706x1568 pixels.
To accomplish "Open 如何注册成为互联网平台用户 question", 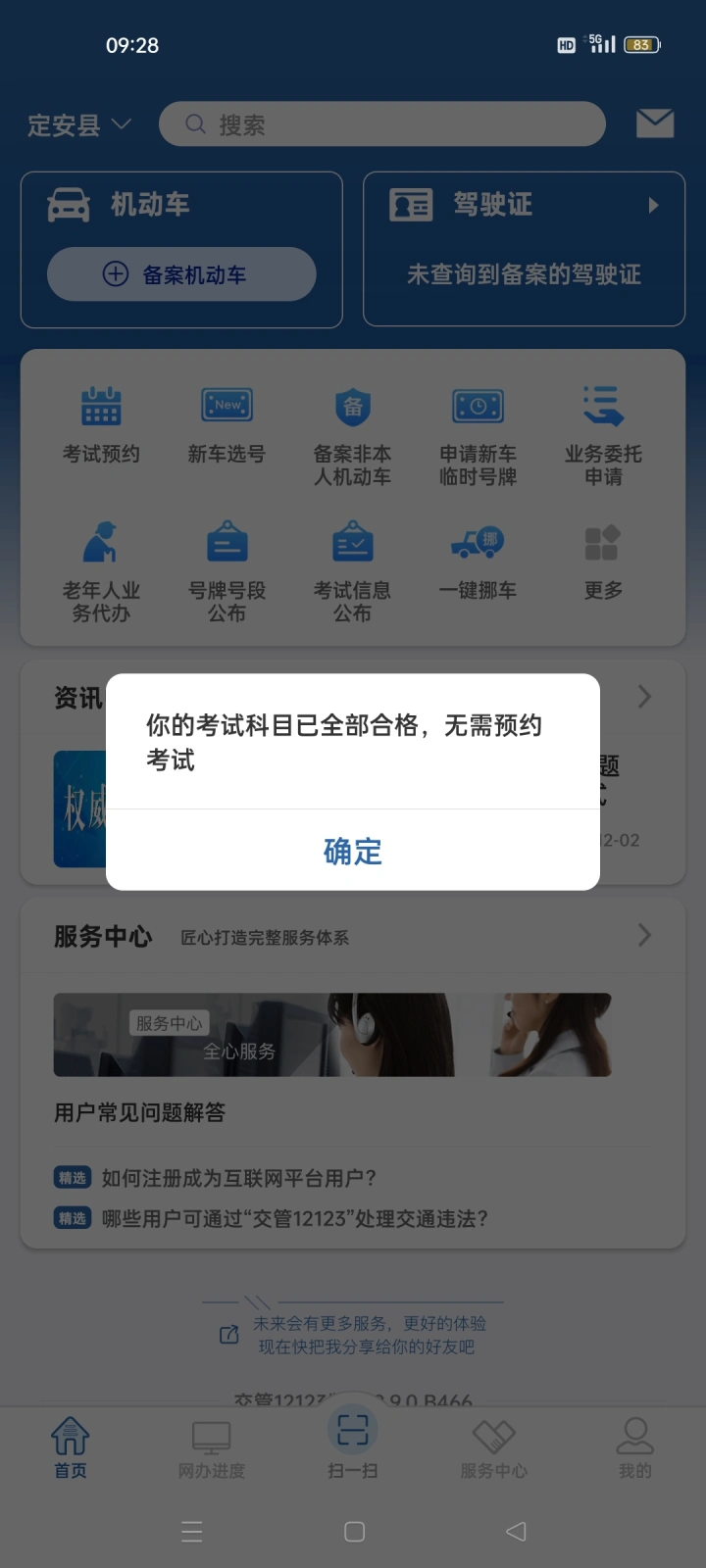I will tap(239, 1178).
